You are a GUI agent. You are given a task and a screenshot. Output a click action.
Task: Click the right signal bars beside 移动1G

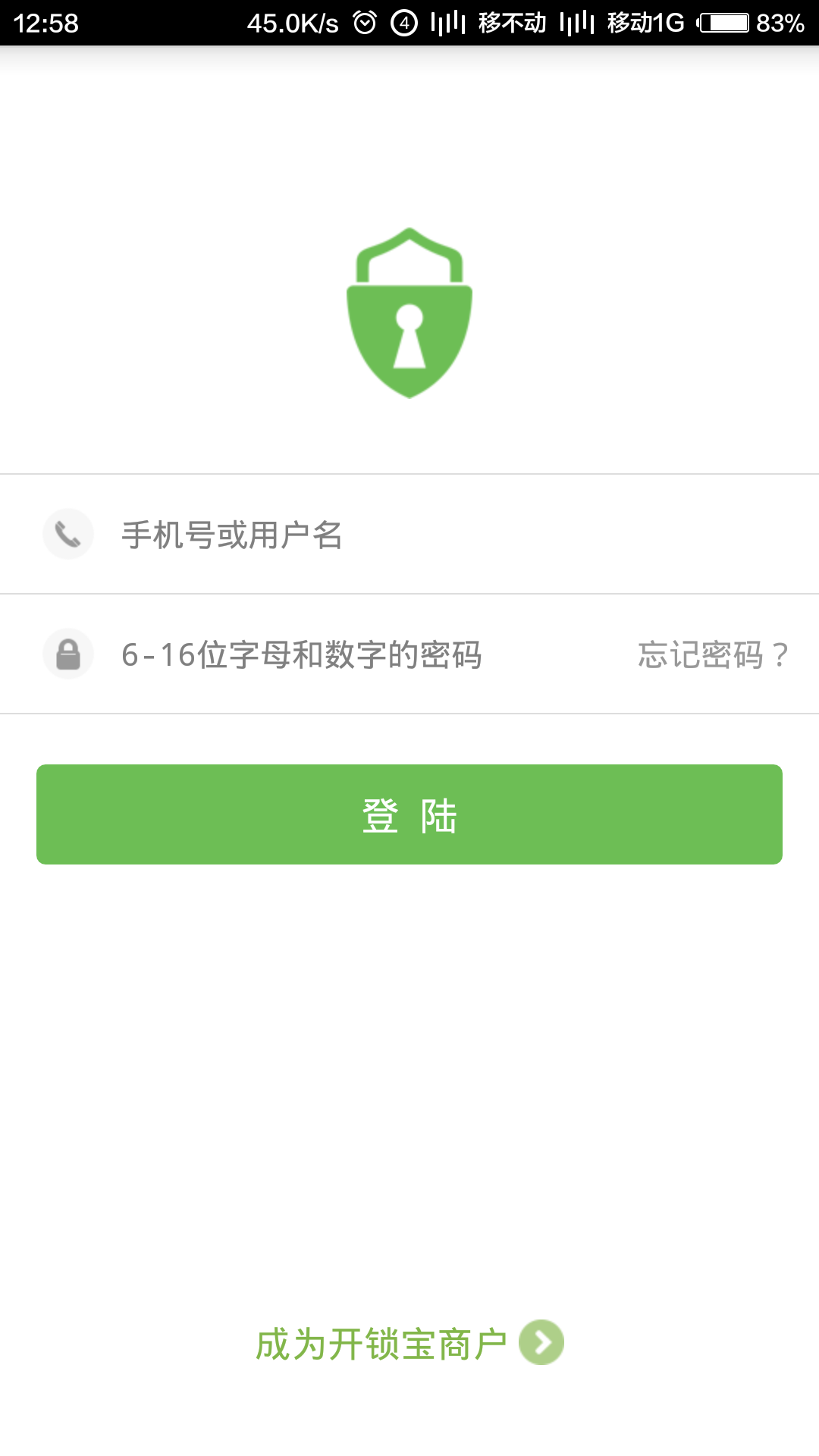pyautogui.click(x=576, y=22)
